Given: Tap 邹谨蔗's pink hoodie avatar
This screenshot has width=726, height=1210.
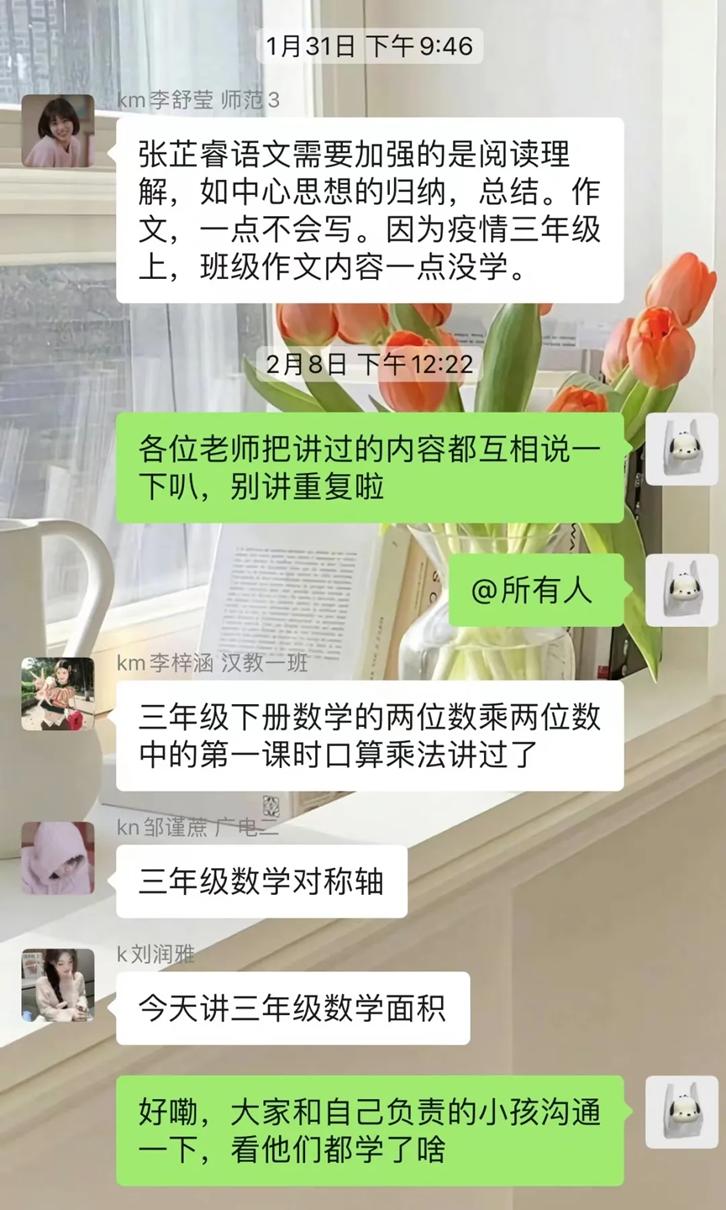Looking at the screenshot, I should click(x=58, y=857).
